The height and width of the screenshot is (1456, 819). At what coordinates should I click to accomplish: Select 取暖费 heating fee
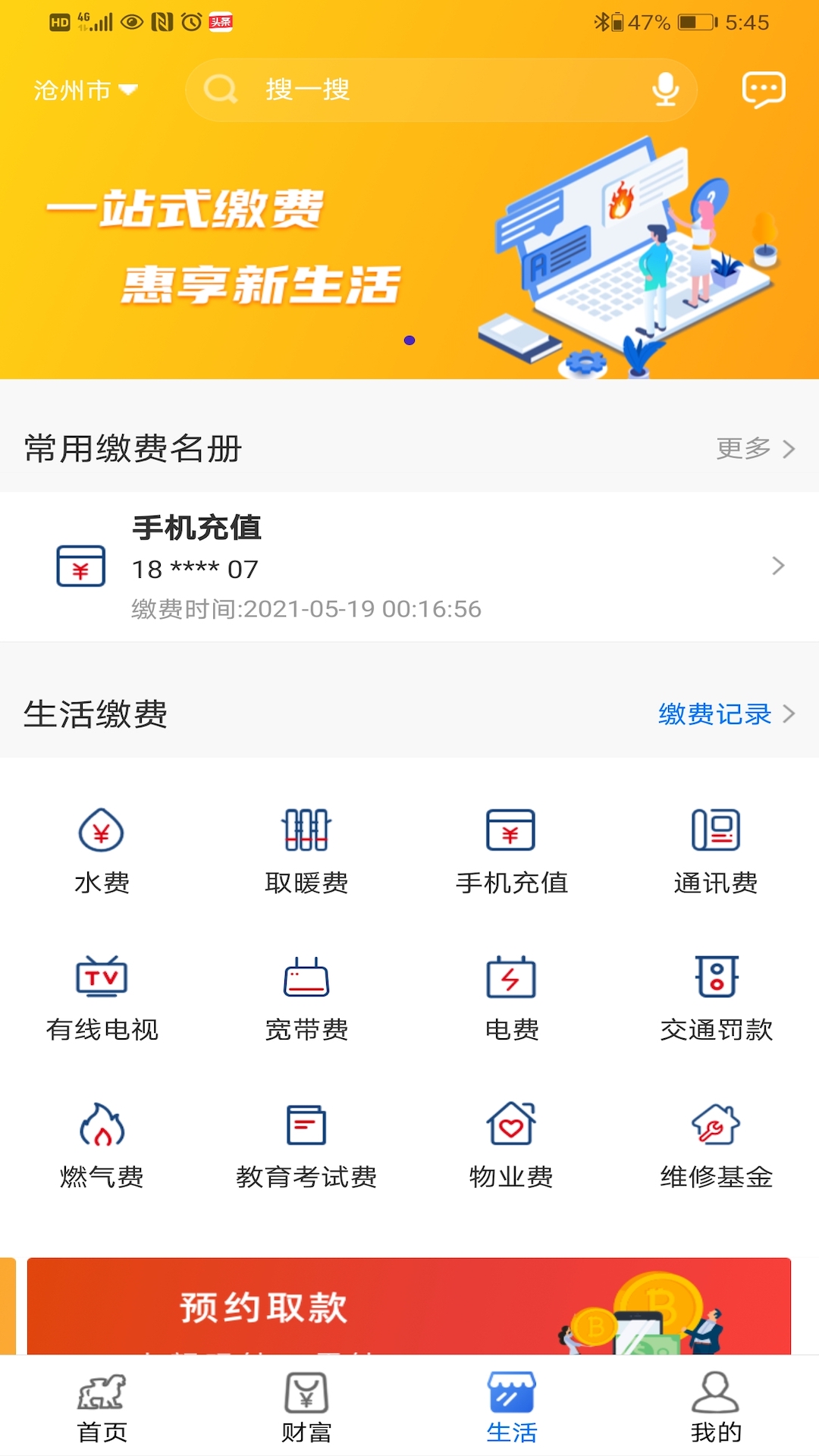[x=306, y=851]
